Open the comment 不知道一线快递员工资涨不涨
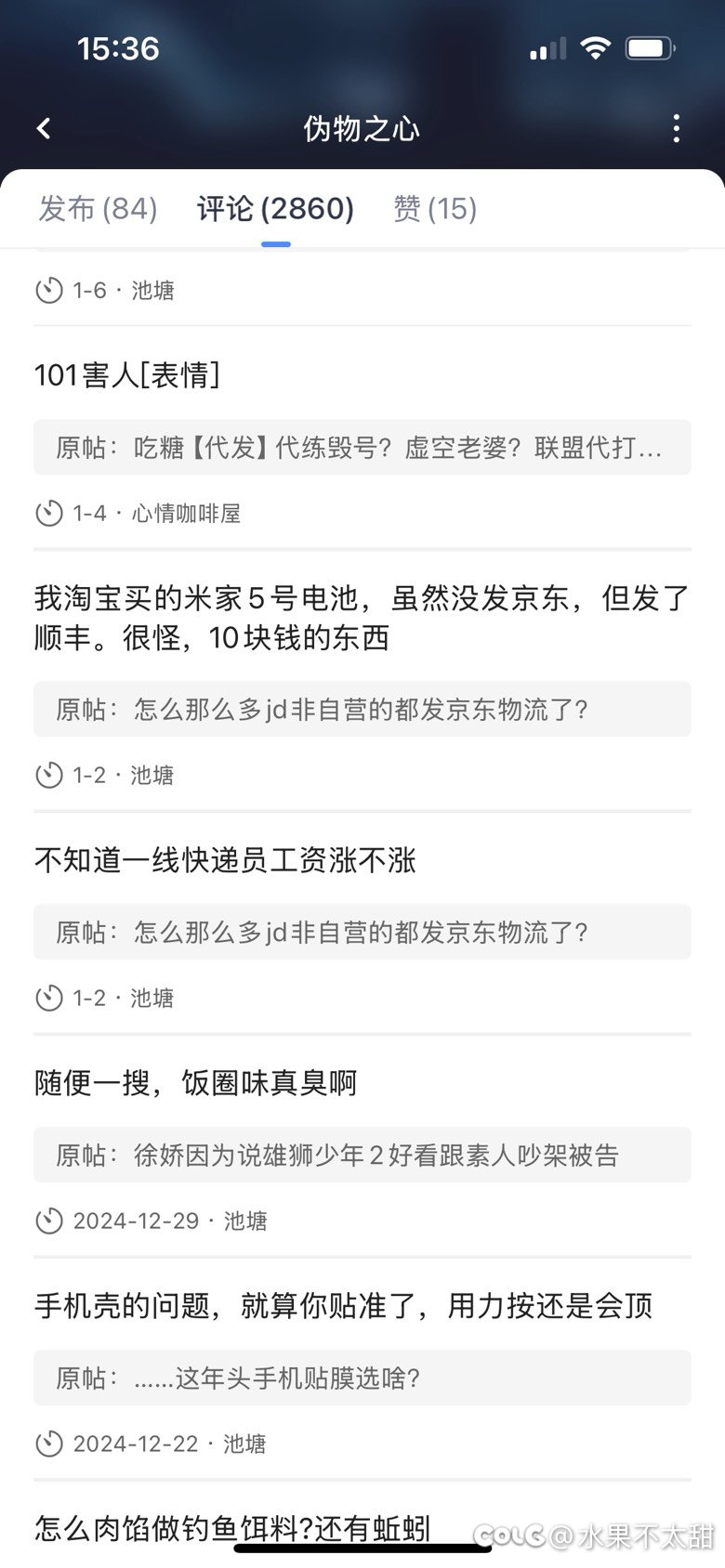725x1568 pixels. pos(225,860)
